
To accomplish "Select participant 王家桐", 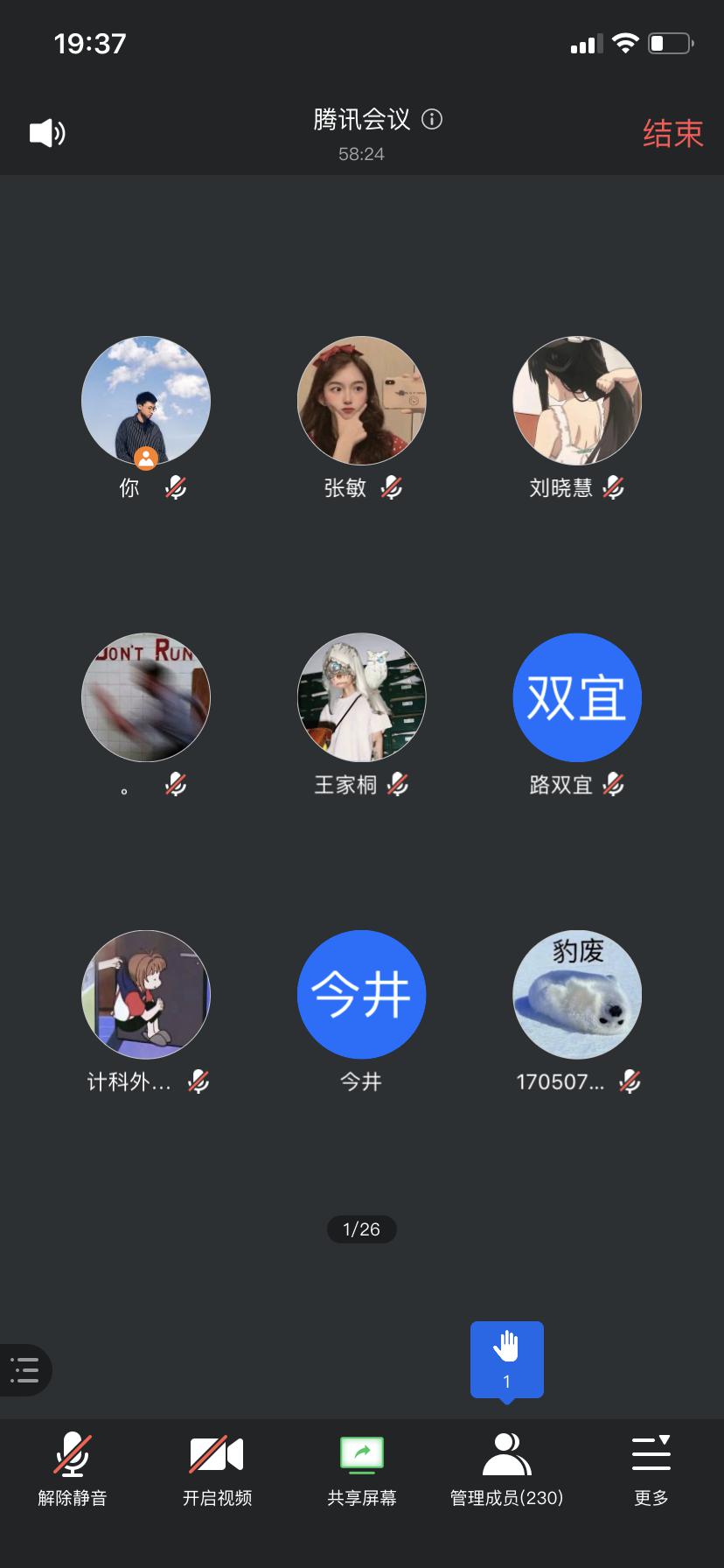I will pos(361,697).
